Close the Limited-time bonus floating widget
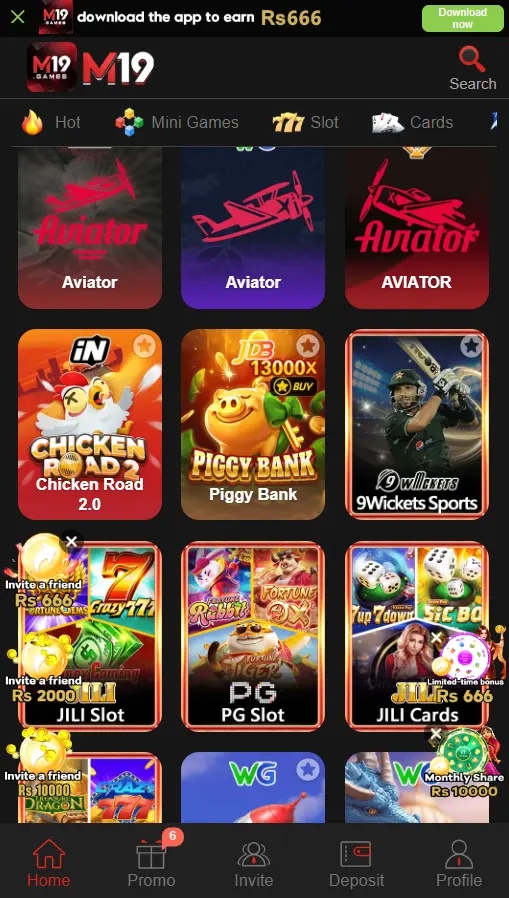The image size is (509, 898). pos(436,637)
